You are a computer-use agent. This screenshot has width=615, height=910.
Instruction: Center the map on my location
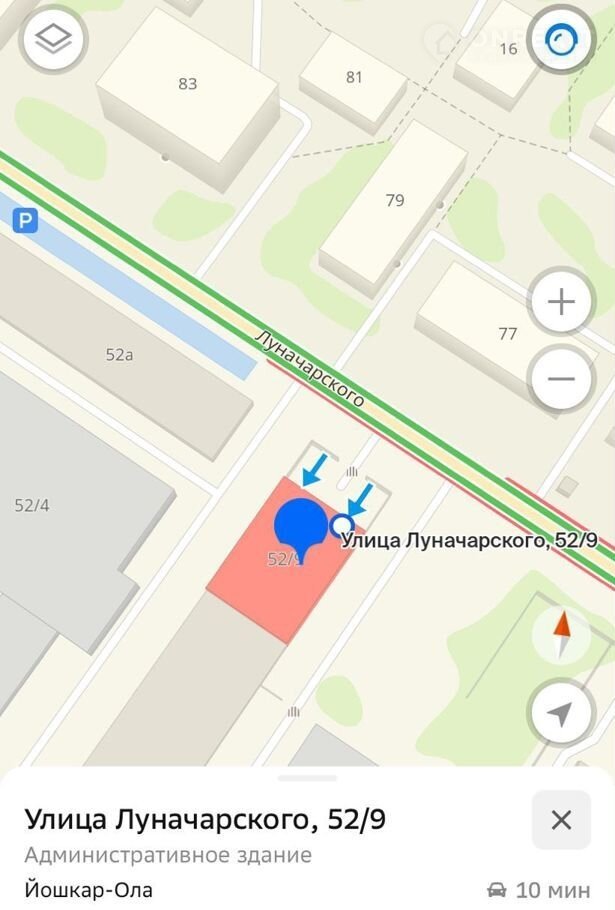561,714
